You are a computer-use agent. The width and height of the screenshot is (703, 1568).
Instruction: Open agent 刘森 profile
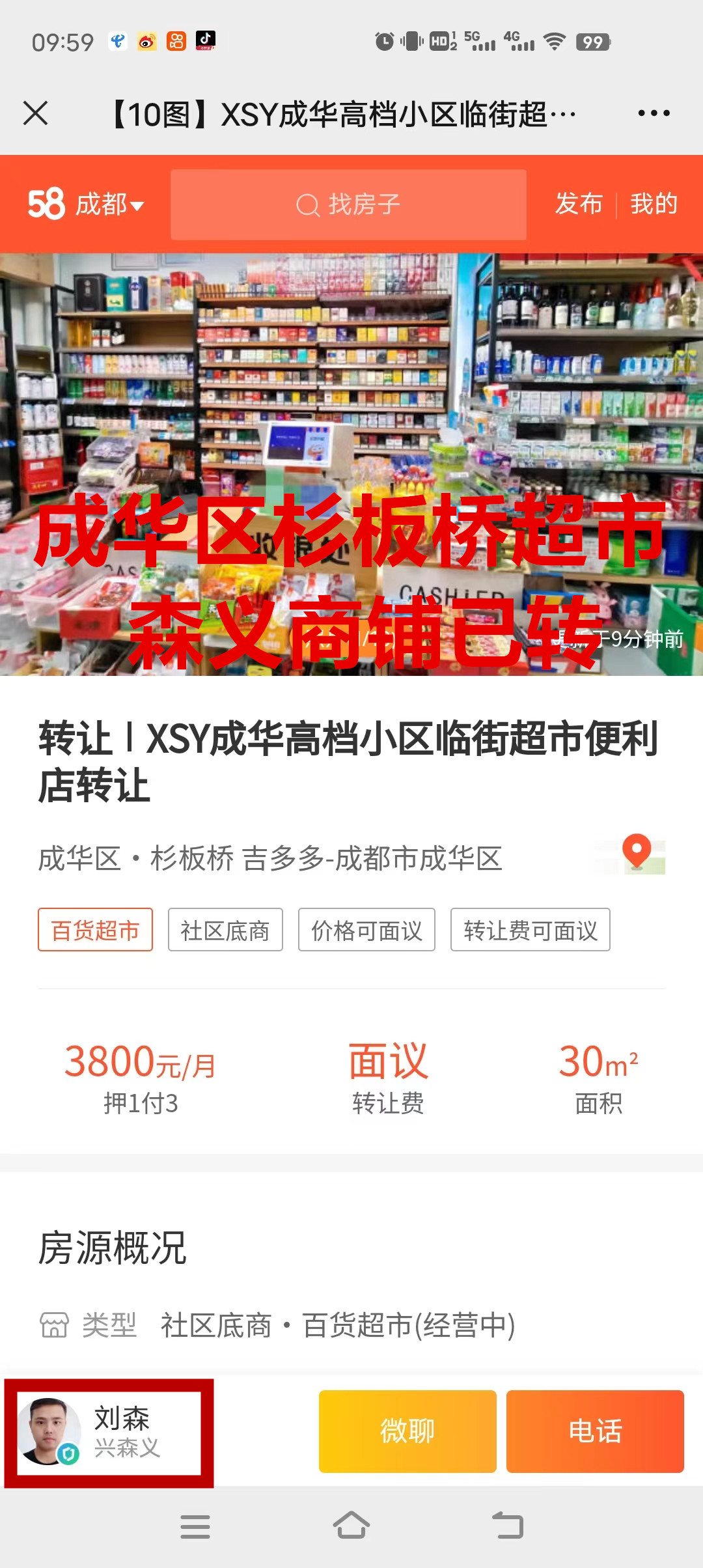pyautogui.click(x=109, y=1433)
